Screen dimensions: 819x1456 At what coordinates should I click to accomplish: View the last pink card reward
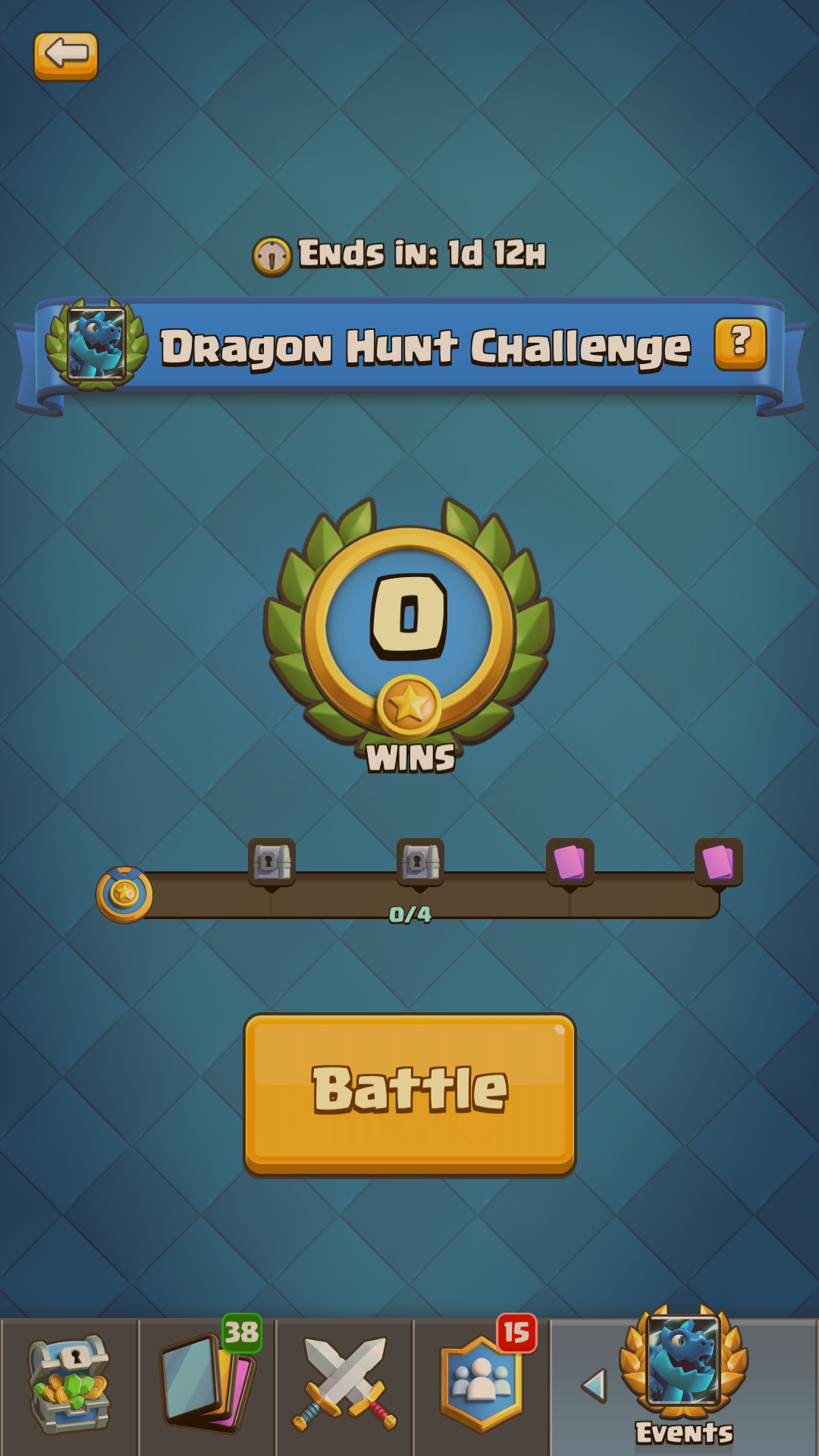click(718, 861)
